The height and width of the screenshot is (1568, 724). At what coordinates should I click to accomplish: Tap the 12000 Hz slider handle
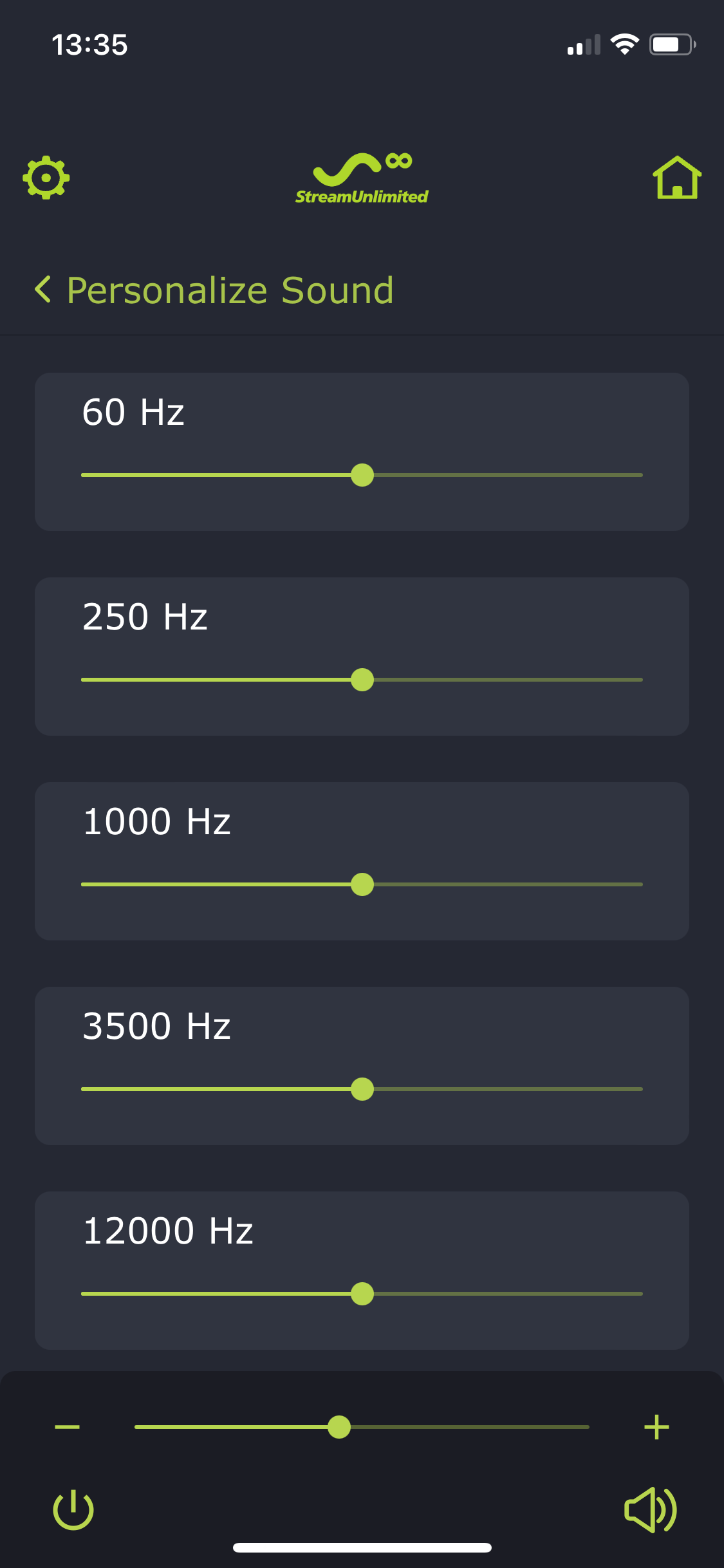coord(362,1294)
